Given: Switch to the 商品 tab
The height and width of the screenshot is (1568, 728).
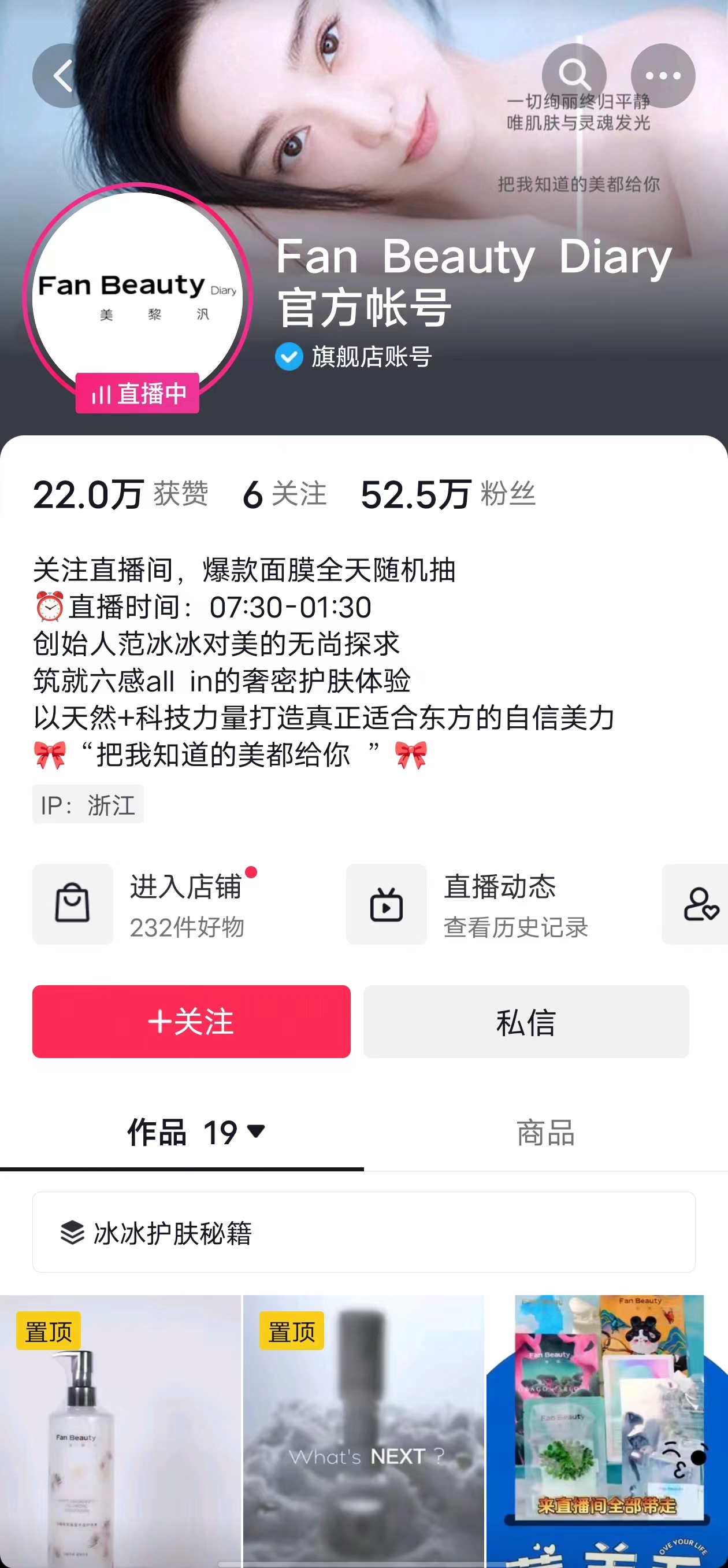Looking at the screenshot, I should point(545,1133).
